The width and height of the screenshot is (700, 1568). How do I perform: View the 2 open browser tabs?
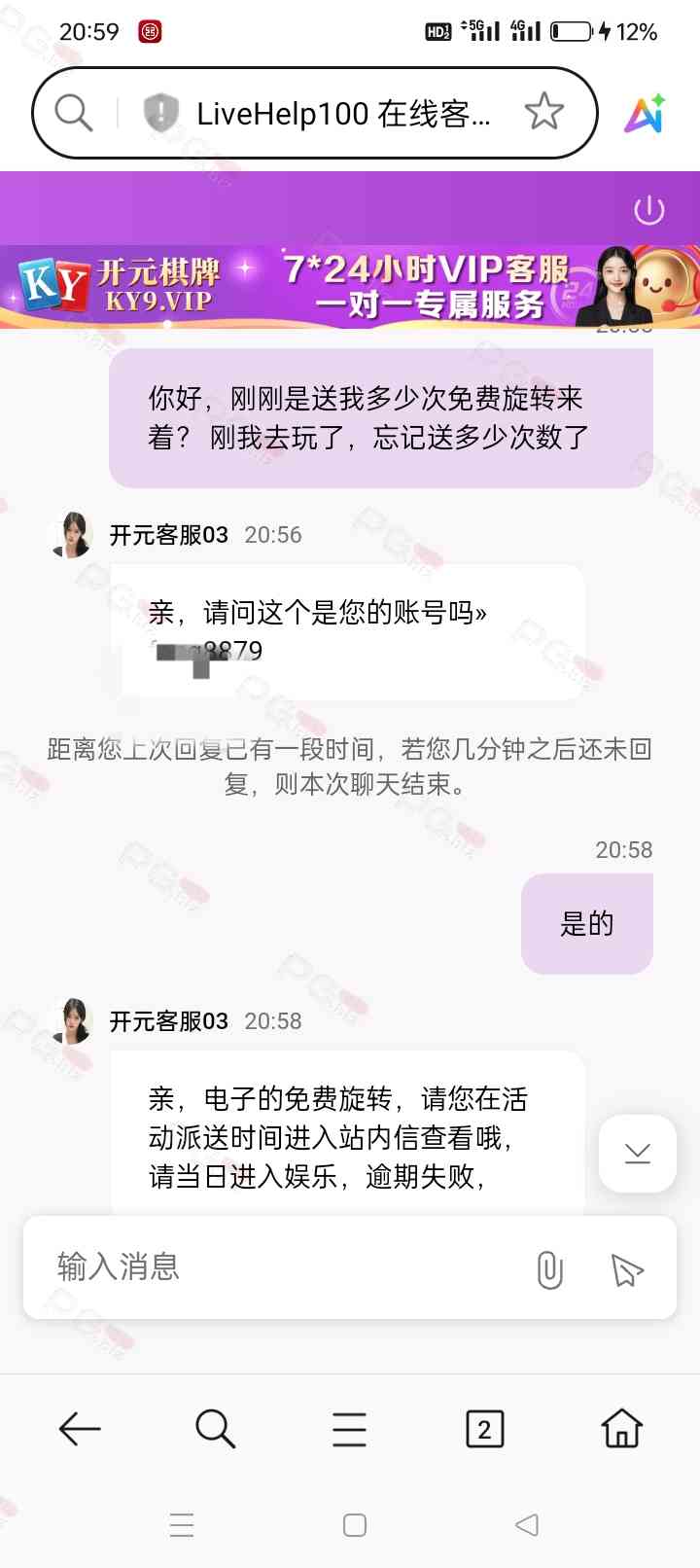pyautogui.click(x=484, y=1429)
